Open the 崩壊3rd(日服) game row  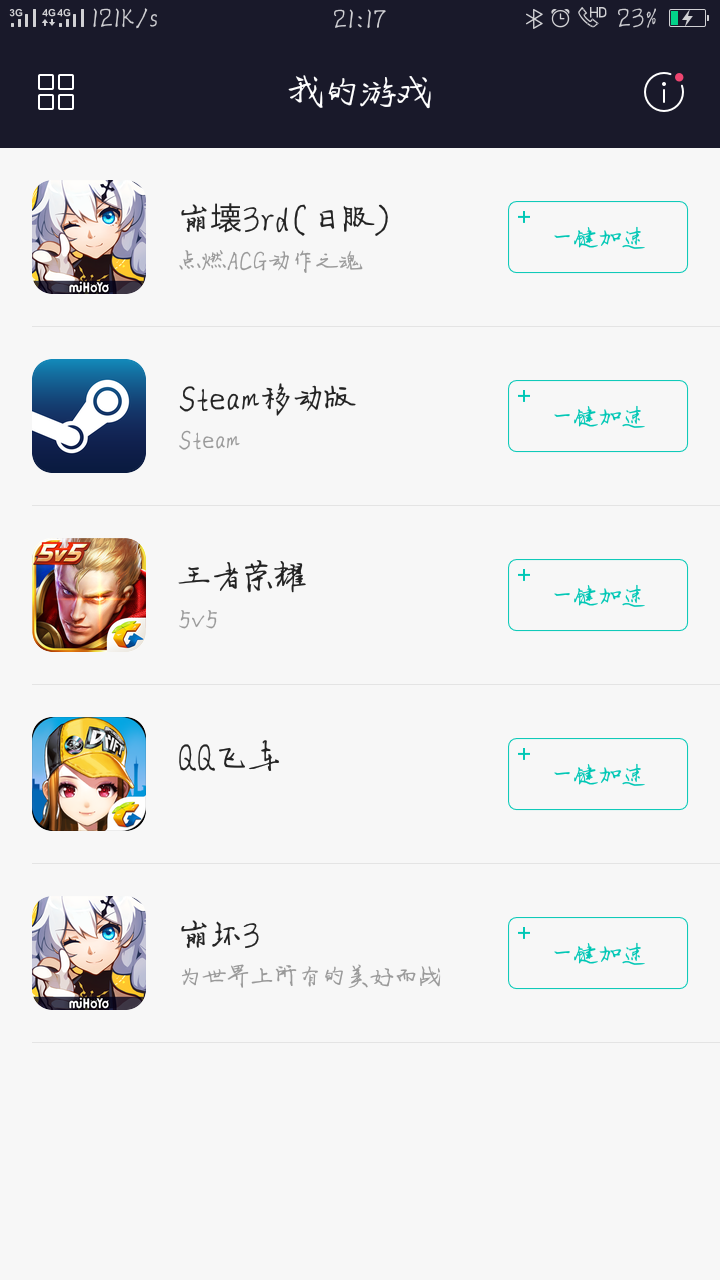(x=360, y=237)
